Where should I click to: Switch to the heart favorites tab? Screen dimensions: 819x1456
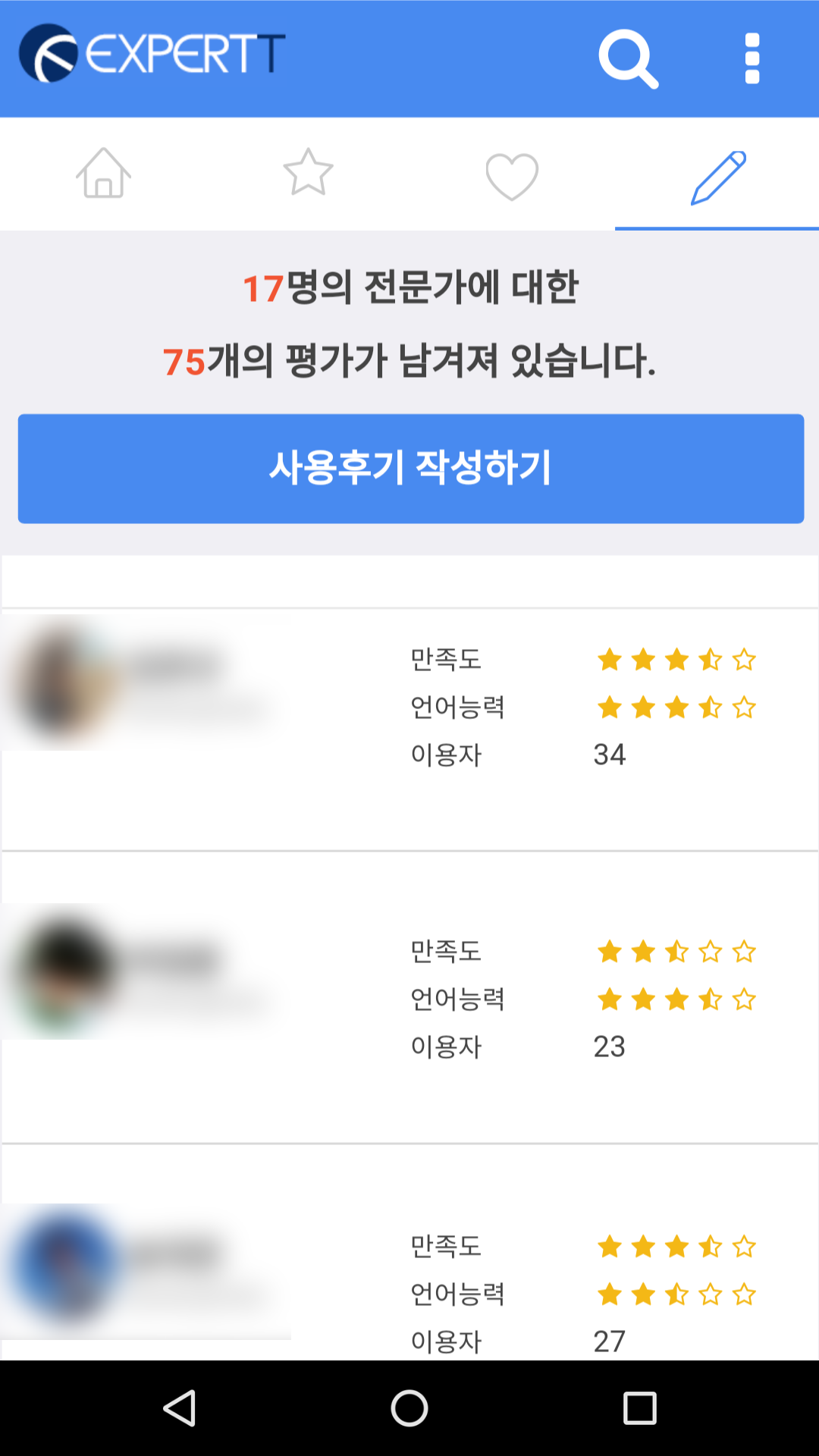click(x=512, y=175)
